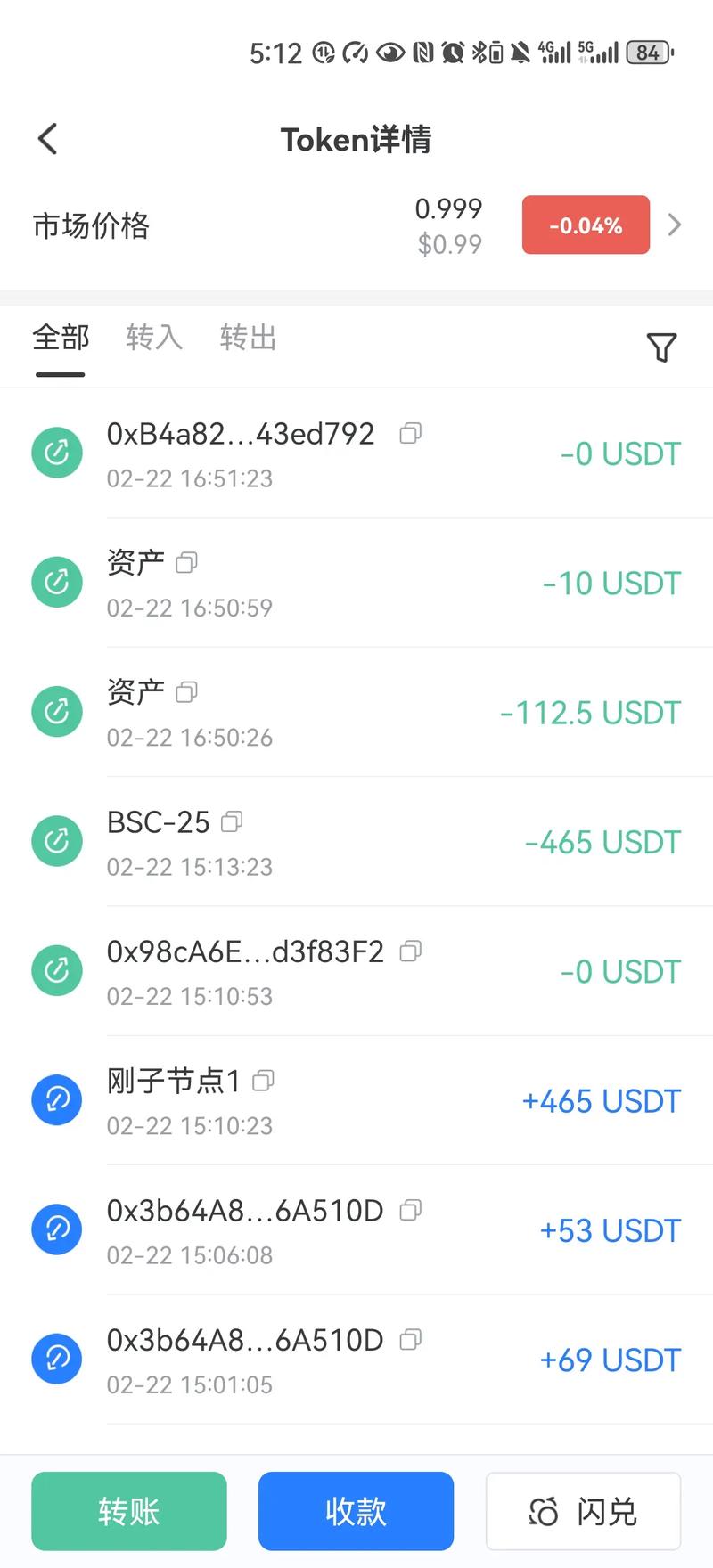Click the blue incoming icon for the +69 USDT record
Screen dimensions: 713x1568
(56, 1358)
